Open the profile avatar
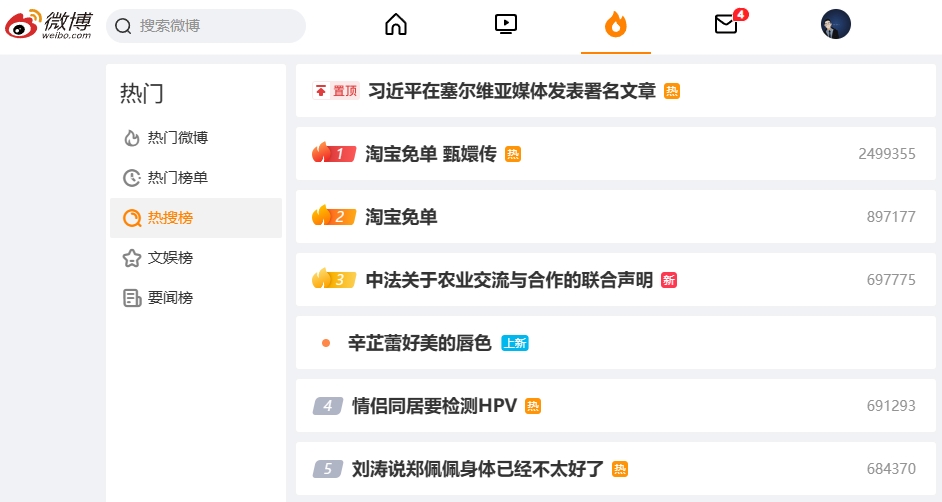This screenshot has width=942, height=502. click(x=836, y=25)
